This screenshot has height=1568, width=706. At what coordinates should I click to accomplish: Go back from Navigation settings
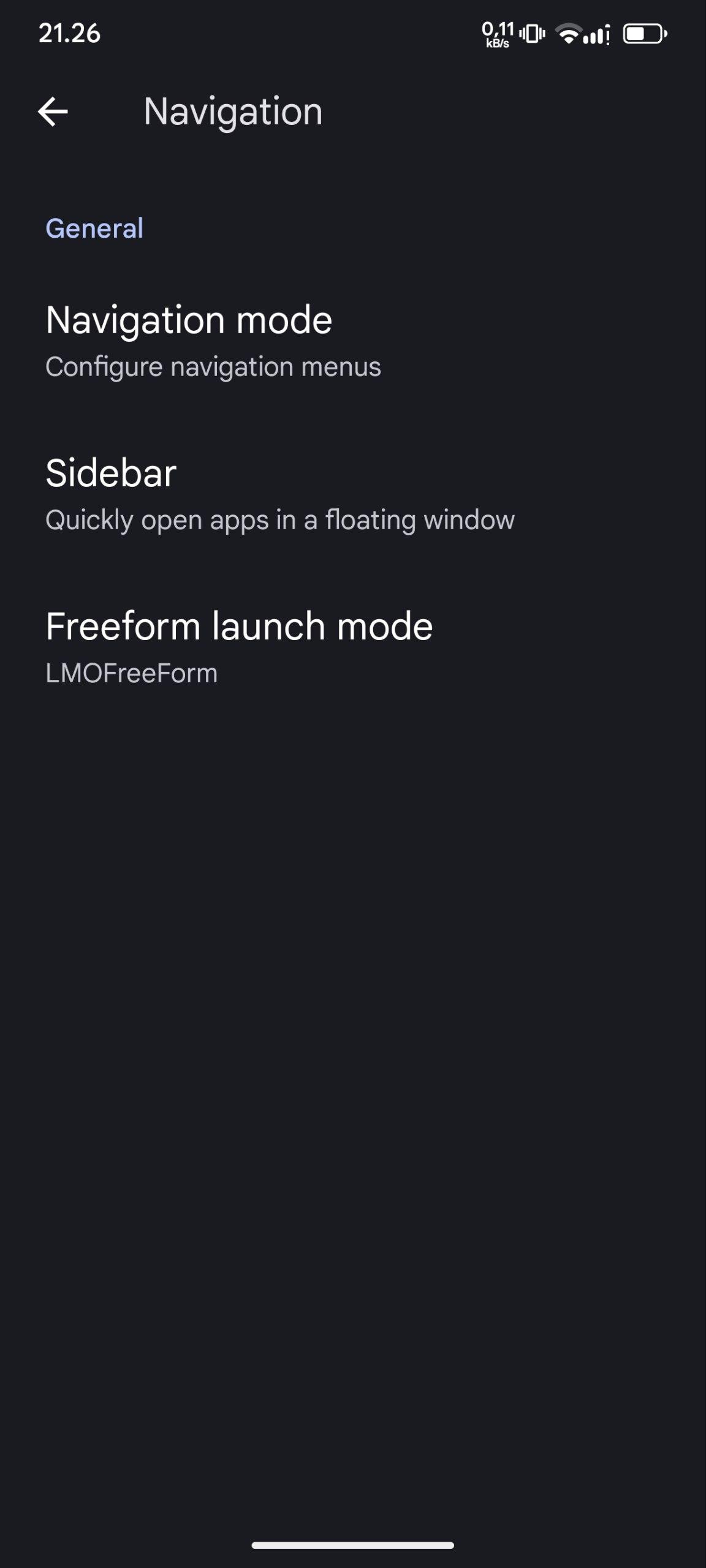pyautogui.click(x=53, y=111)
